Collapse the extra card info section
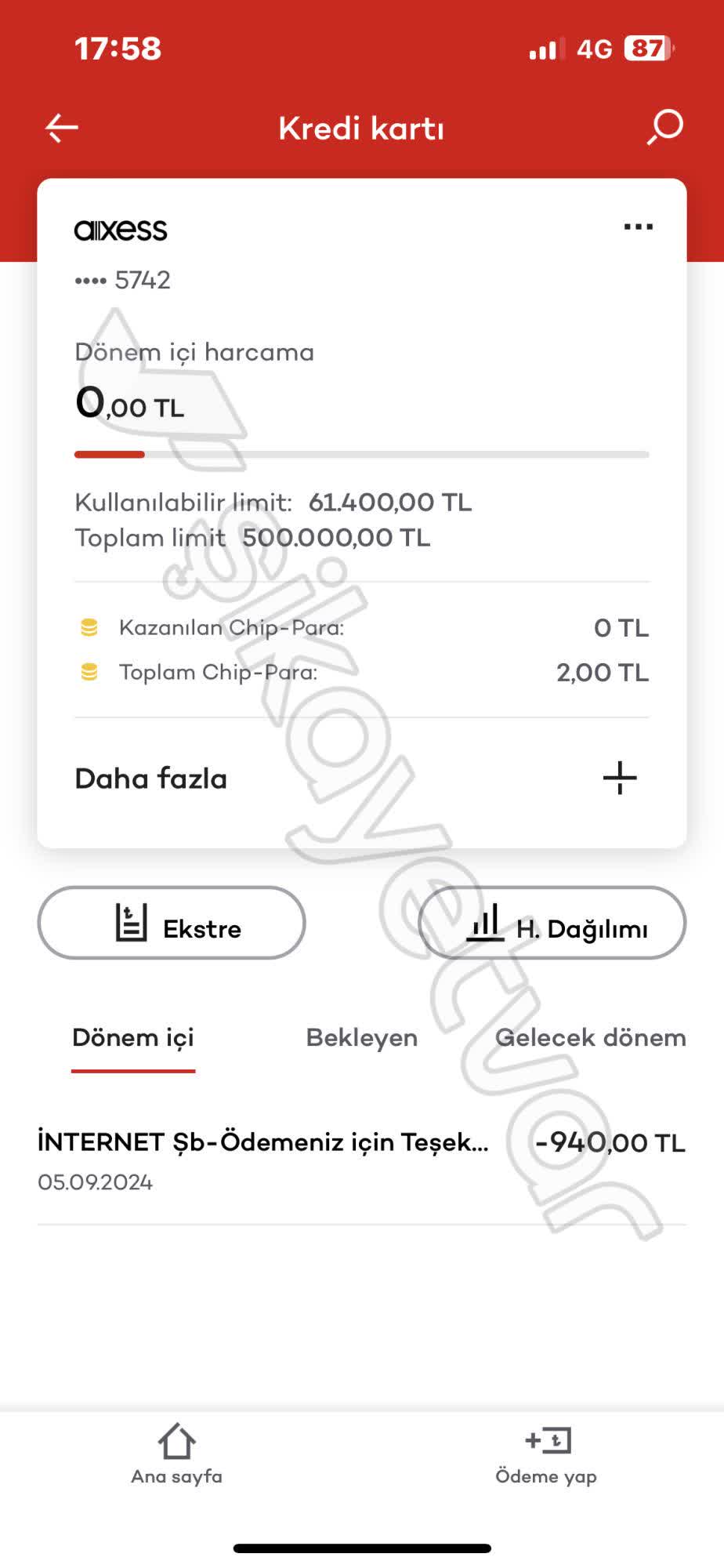This screenshot has width=724, height=1568. point(618,778)
